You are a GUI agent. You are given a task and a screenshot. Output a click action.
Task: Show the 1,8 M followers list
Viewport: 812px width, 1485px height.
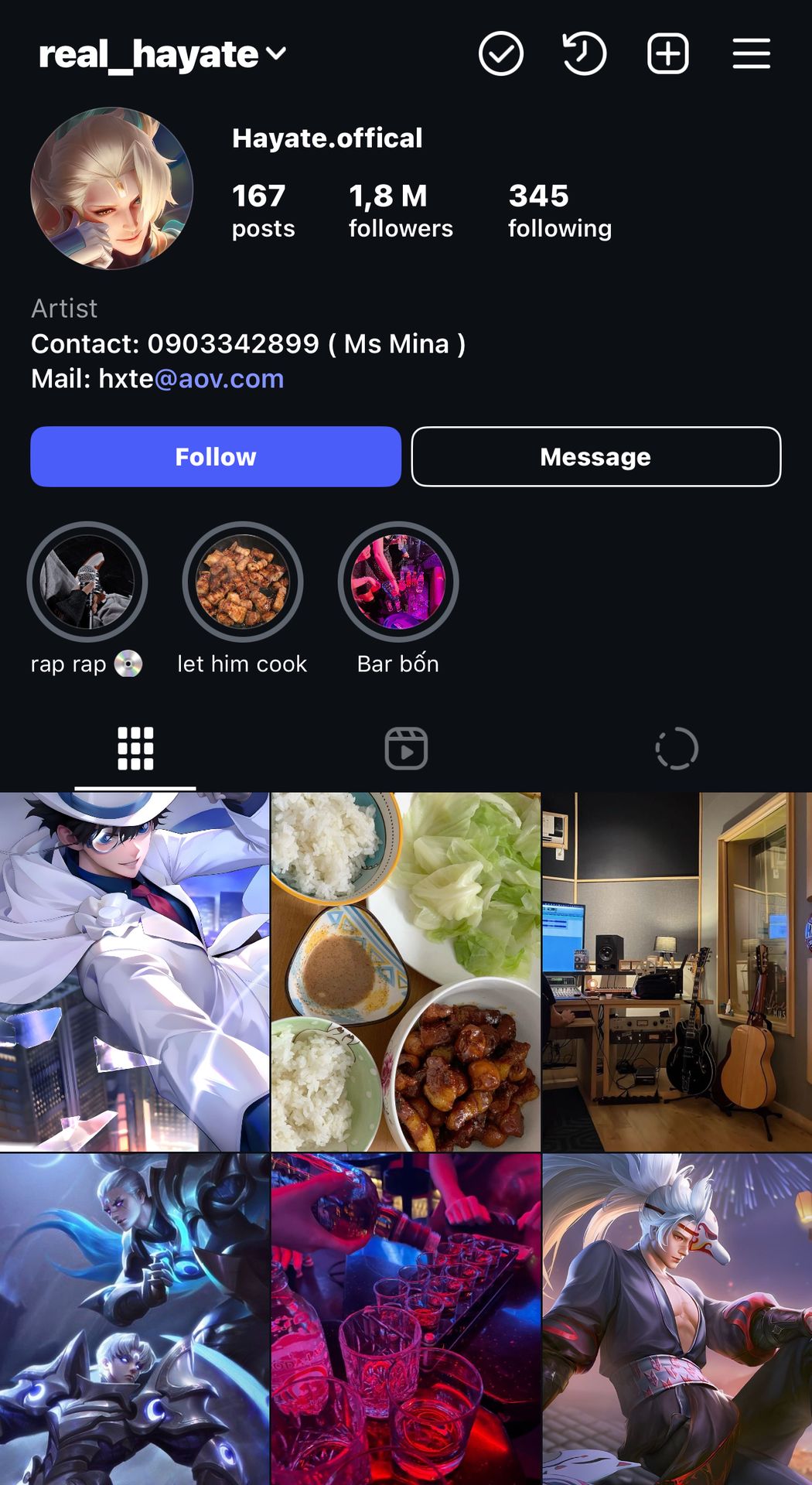[x=400, y=210]
